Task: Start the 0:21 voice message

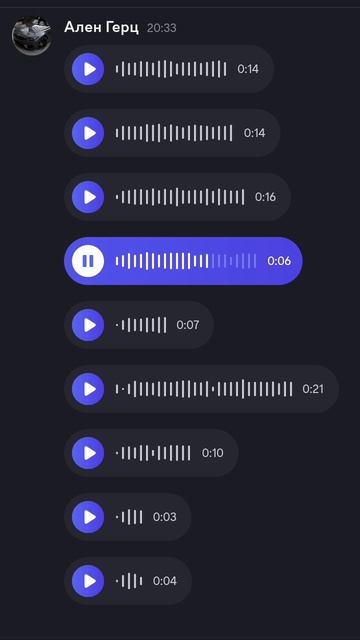Action: [x=88, y=389]
